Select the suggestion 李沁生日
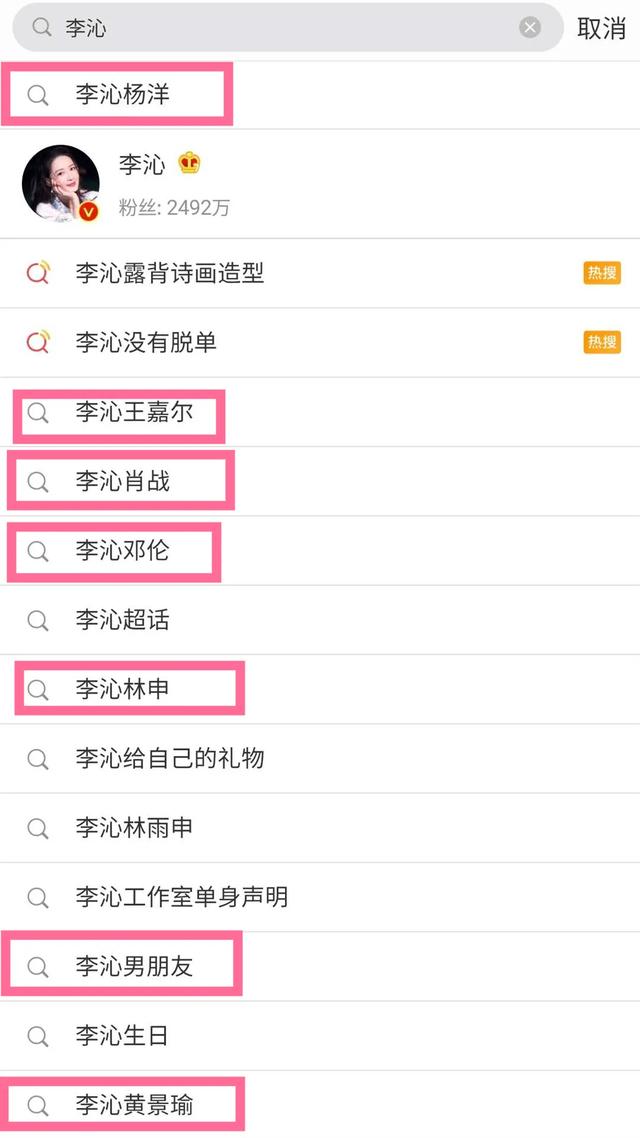The width and height of the screenshot is (640, 1138). coord(320,1036)
